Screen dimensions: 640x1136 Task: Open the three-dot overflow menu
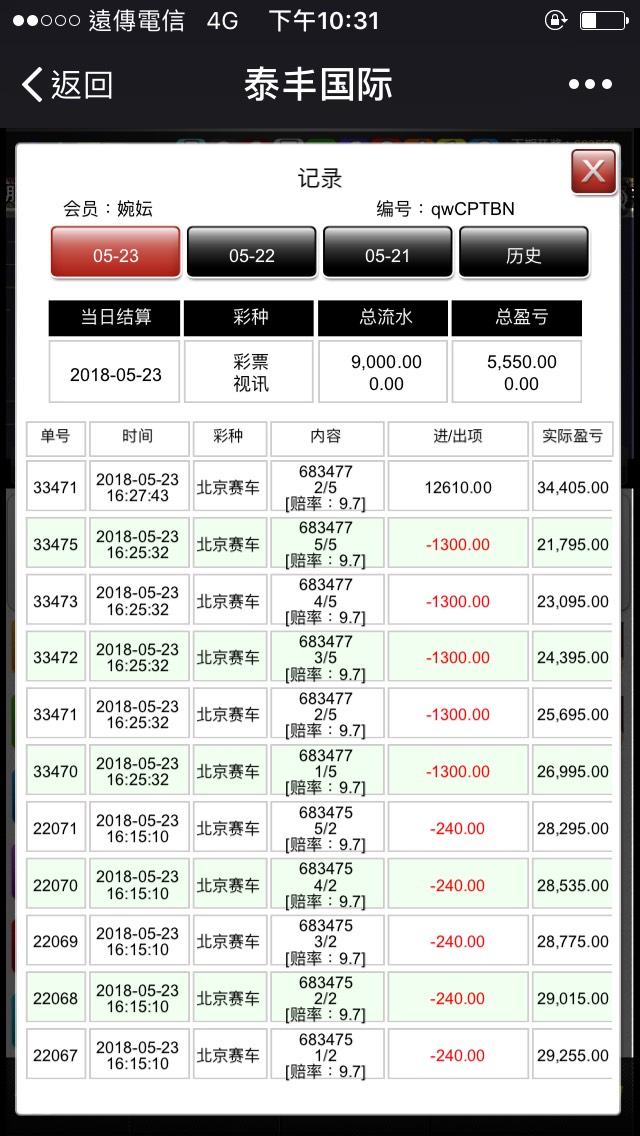(x=589, y=85)
